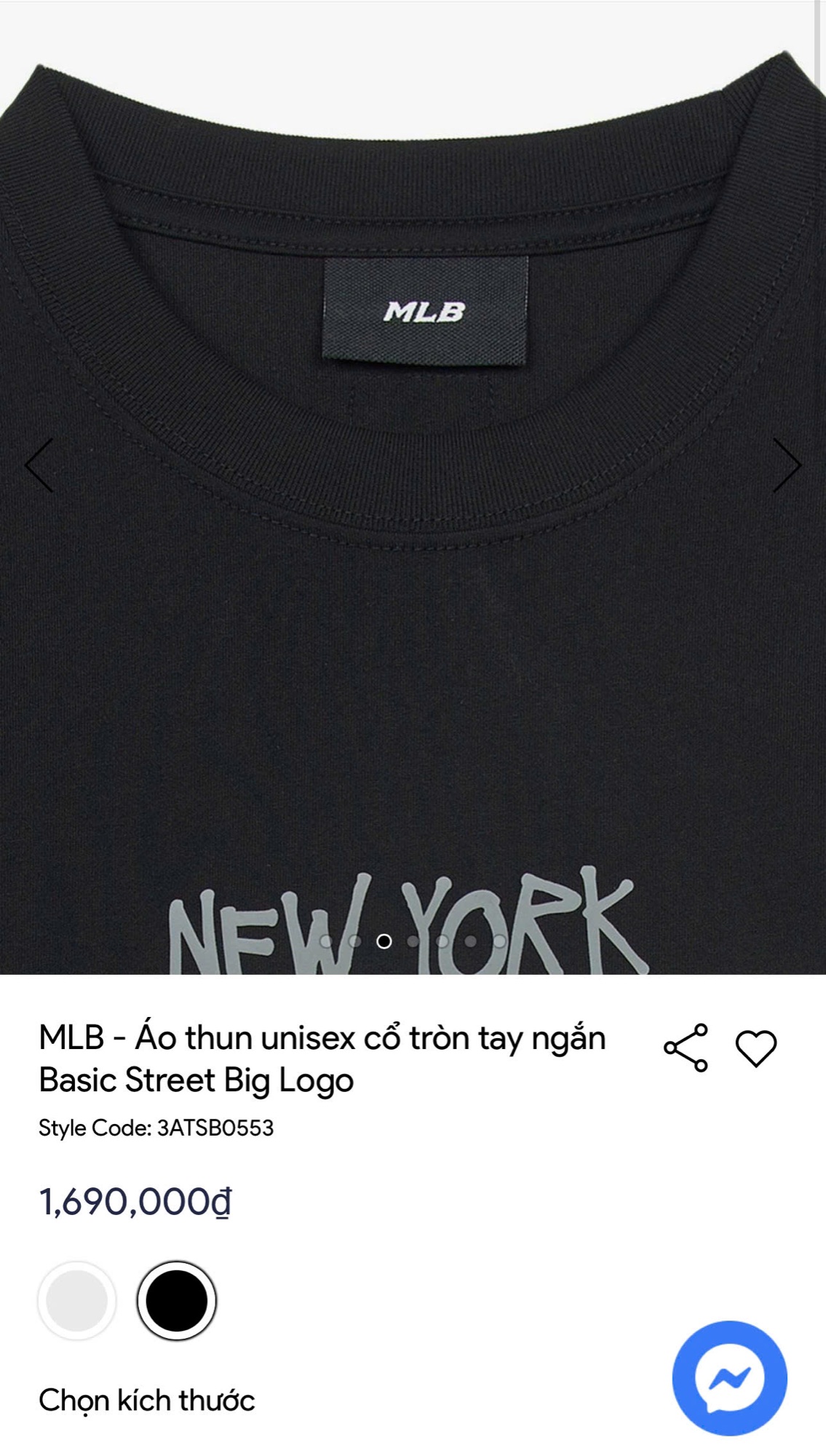Share this MLB t-shirt product

(686, 1048)
